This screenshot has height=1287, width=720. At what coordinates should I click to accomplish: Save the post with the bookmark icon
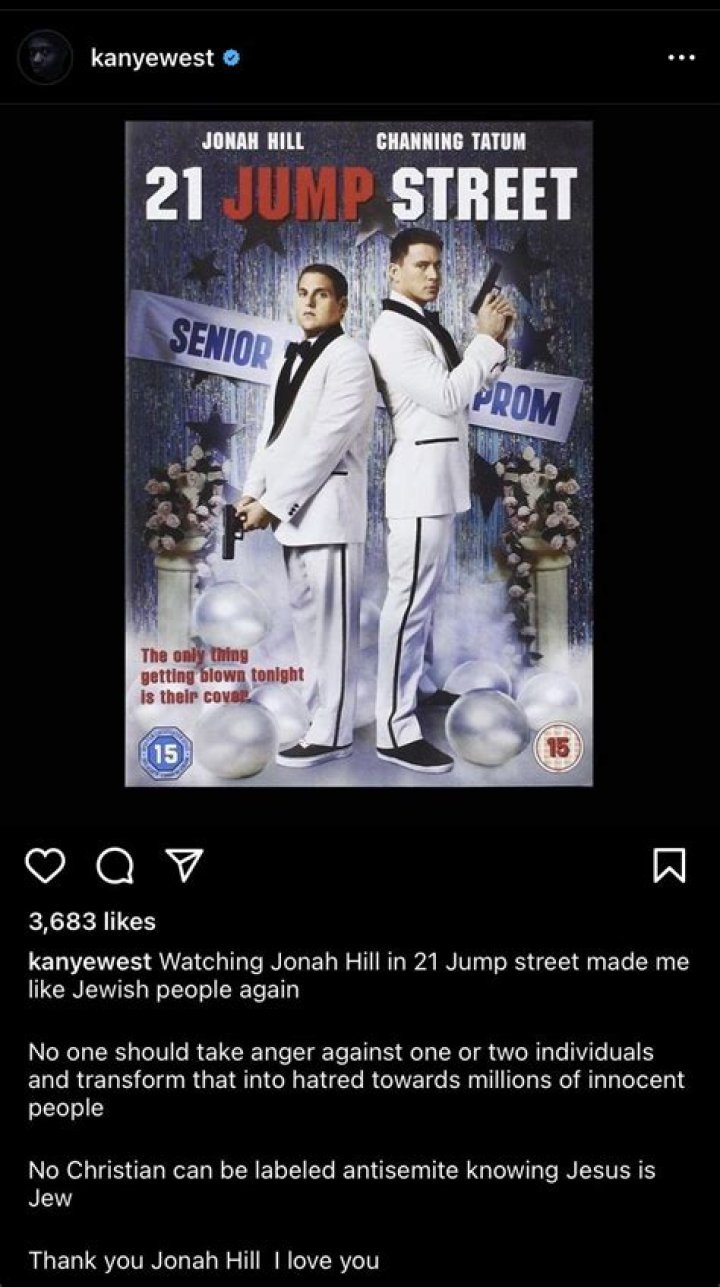pyautogui.click(x=669, y=863)
